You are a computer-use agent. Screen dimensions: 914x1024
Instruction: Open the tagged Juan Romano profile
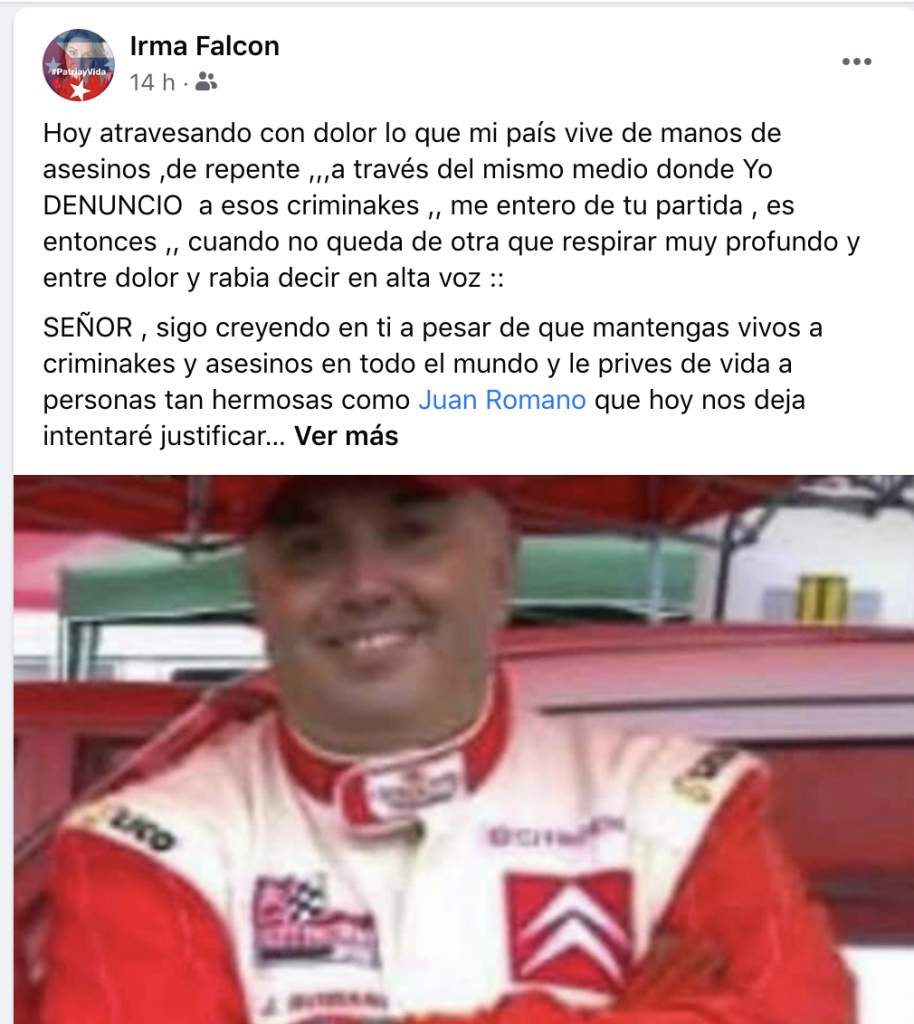502,401
